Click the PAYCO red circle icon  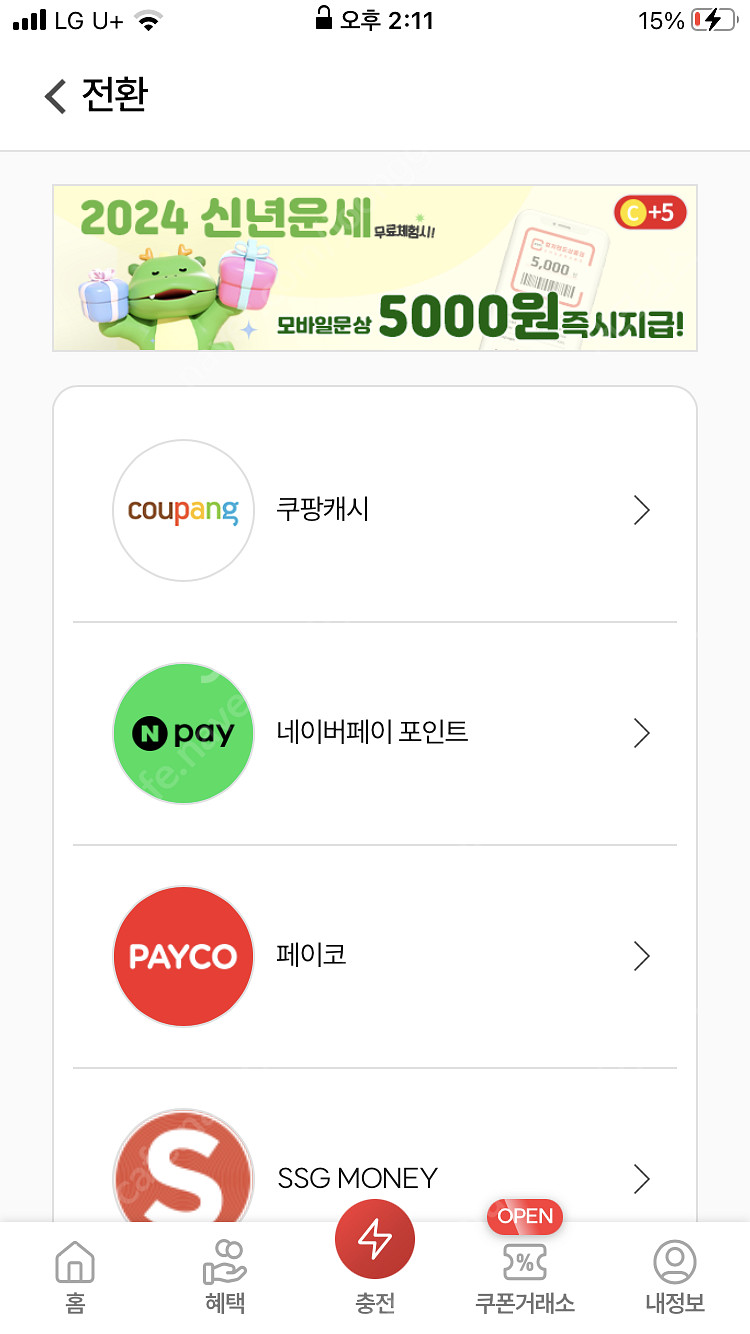click(x=183, y=956)
